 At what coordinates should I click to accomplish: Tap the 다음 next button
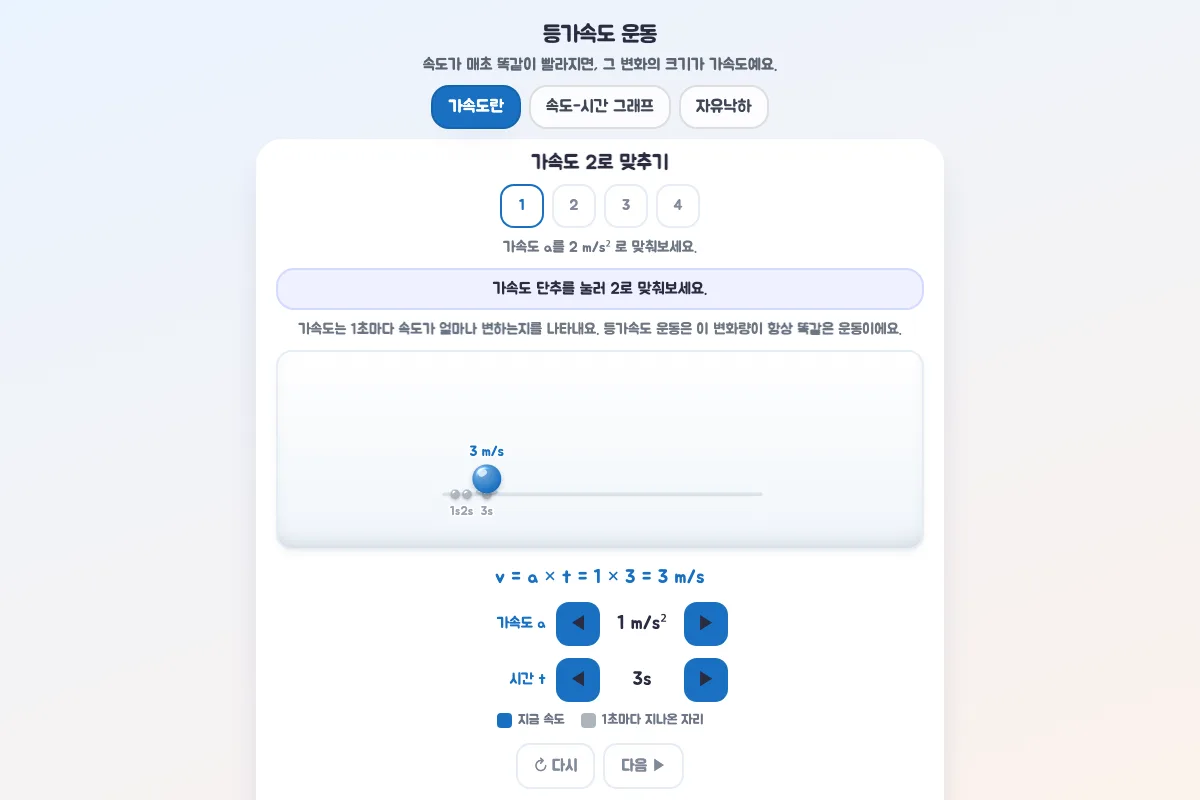point(644,766)
